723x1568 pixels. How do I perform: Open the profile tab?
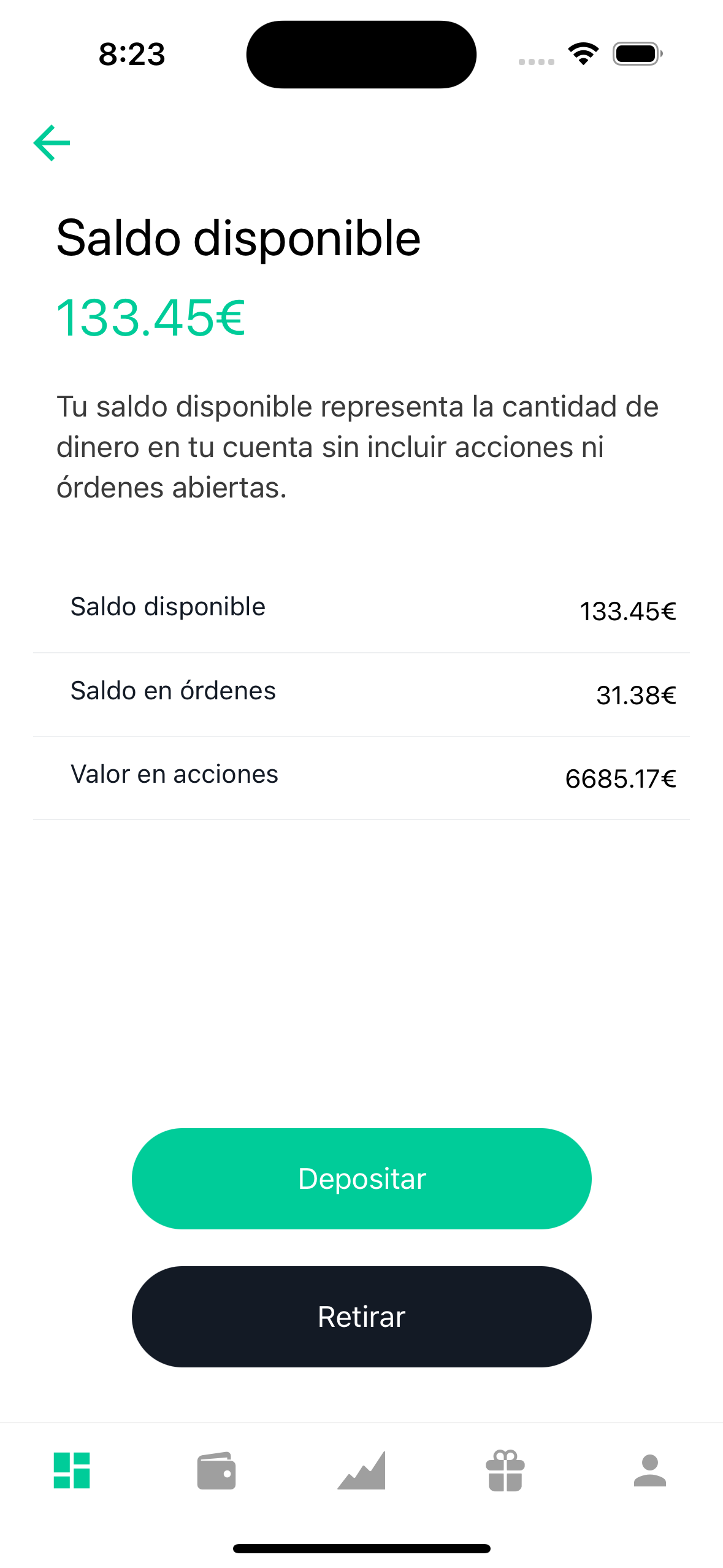(x=650, y=1470)
